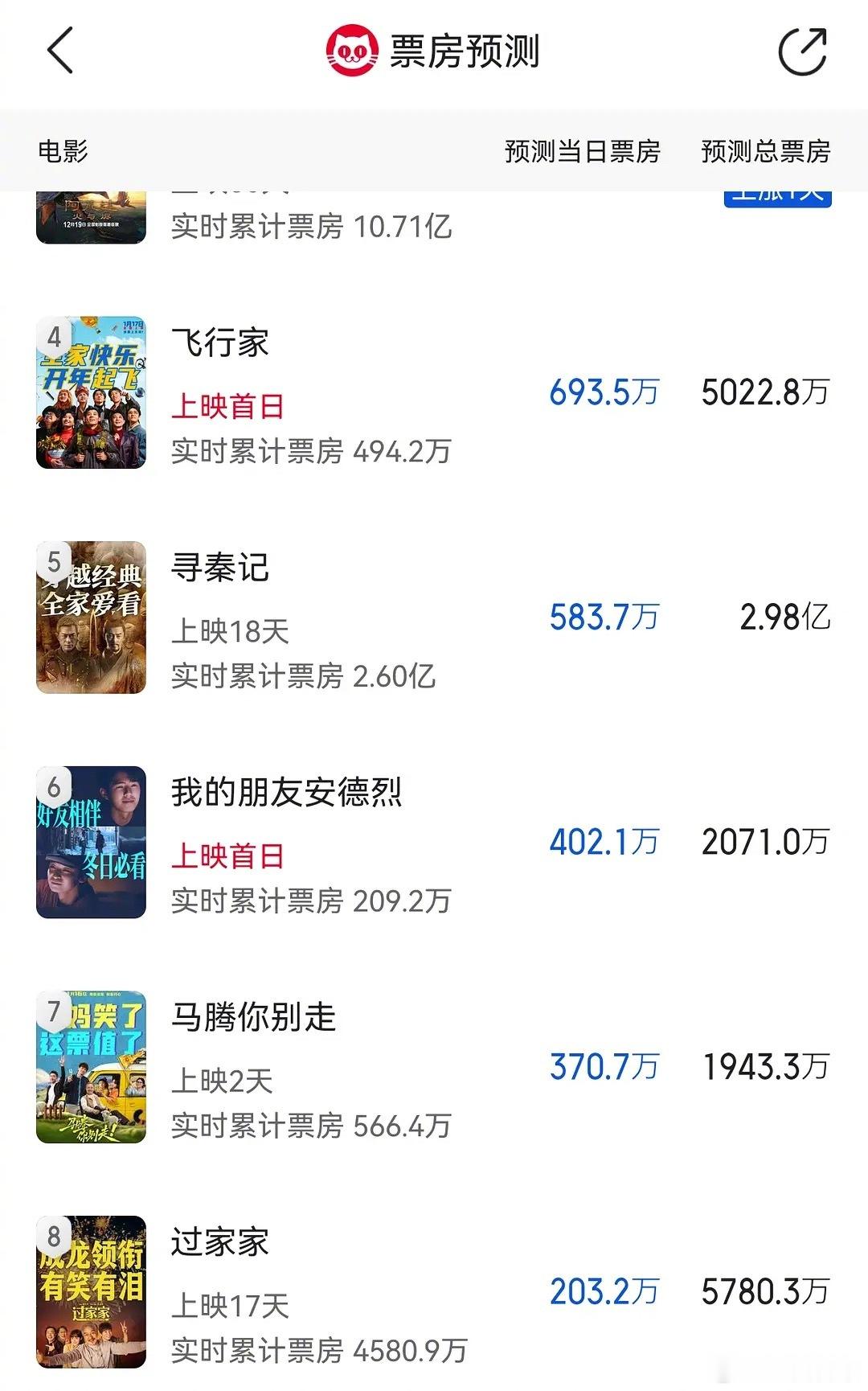This screenshot has height=1391, width=868.
Task: Click the blue 693.5万 prediction figure
Action: pos(603,392)
